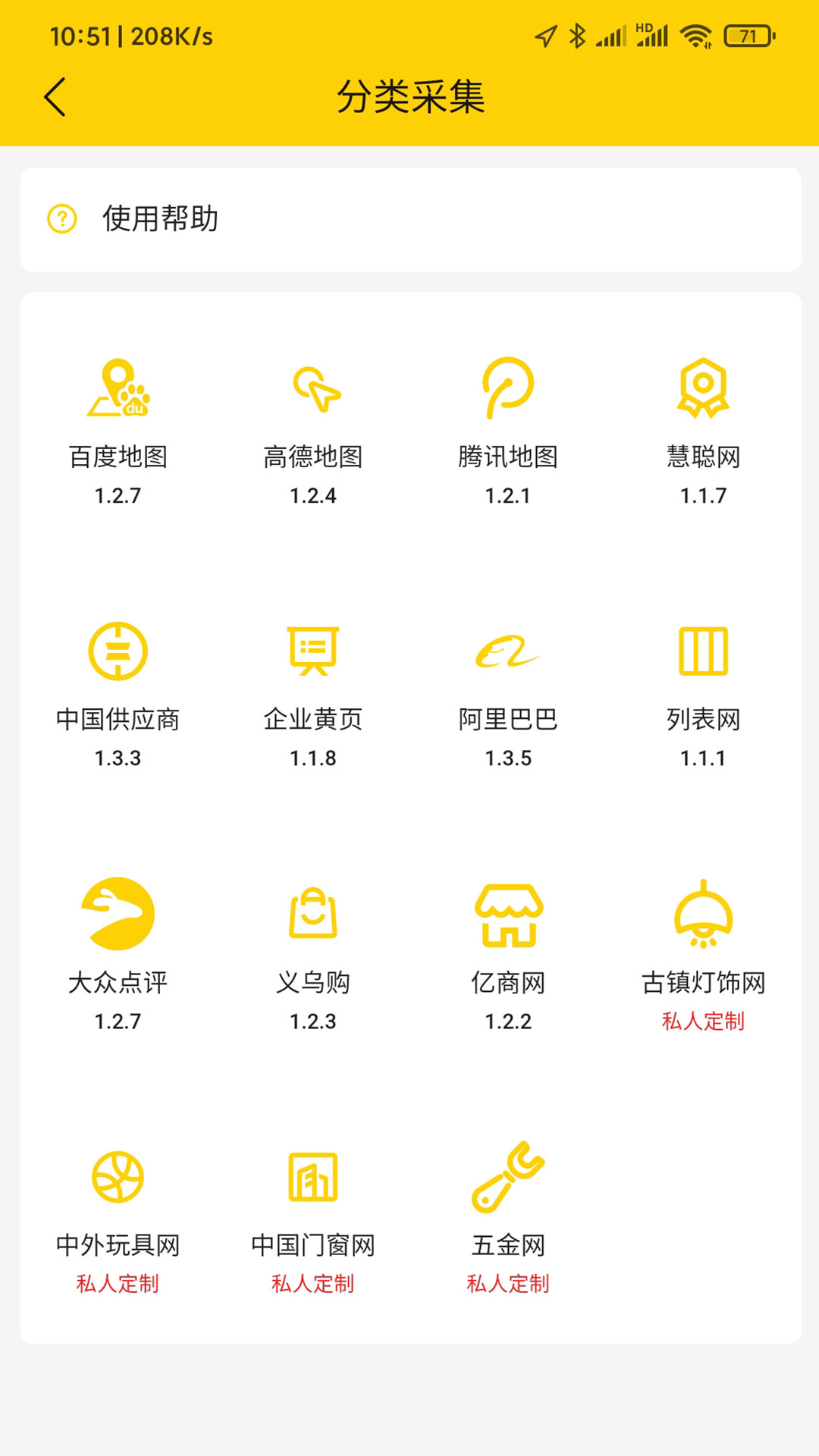Image resolution: width=819 pixels, height=1456 pixels.
Task: Open 义乌购 collector
Action: [313, 954]
